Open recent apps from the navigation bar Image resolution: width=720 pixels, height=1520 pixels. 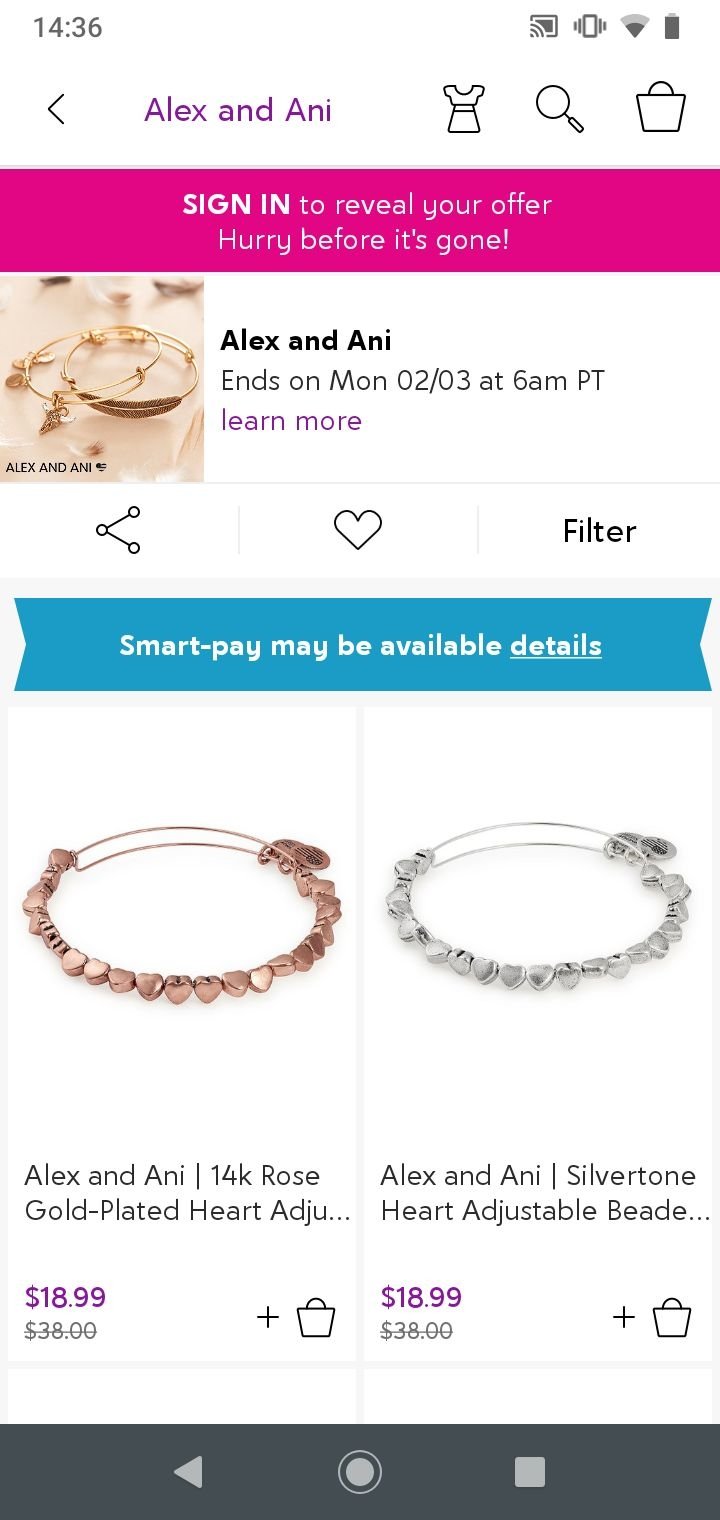pyautogui.click(x=530, y=1472)
